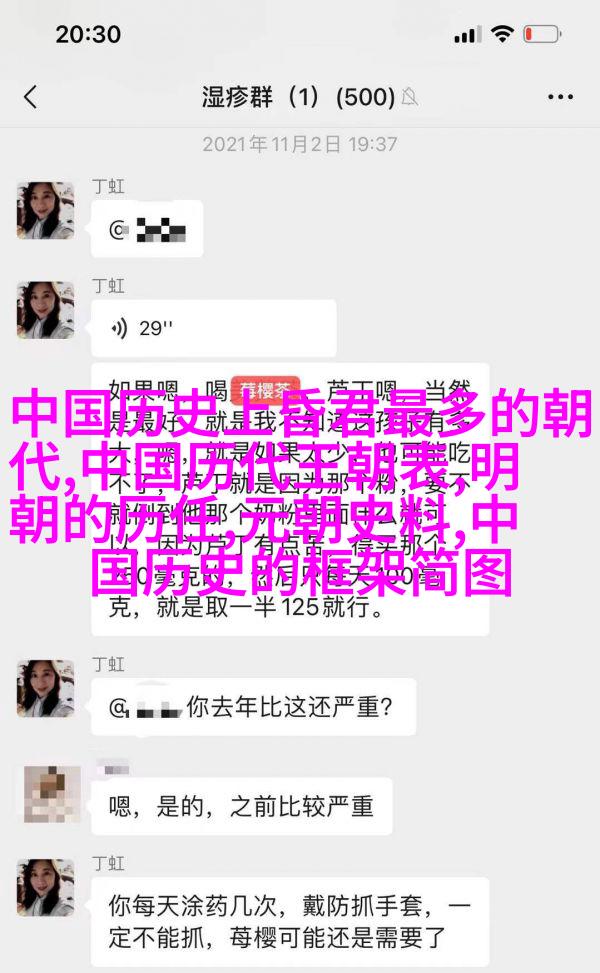
Task: Open 丁虹's avatar beside the voice message
Action: pyautogui.click(x=45, y=310)
